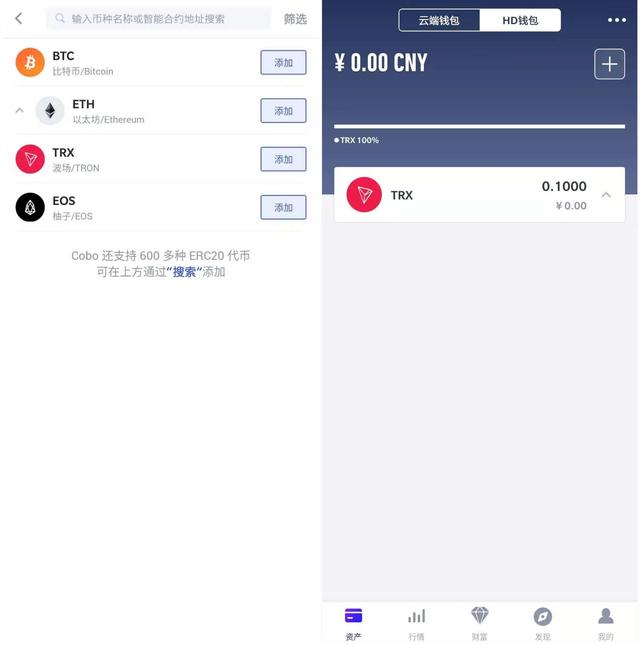Collapse the ETH row chevron
Screen dimensions: 640x645
tap(19, 111)
